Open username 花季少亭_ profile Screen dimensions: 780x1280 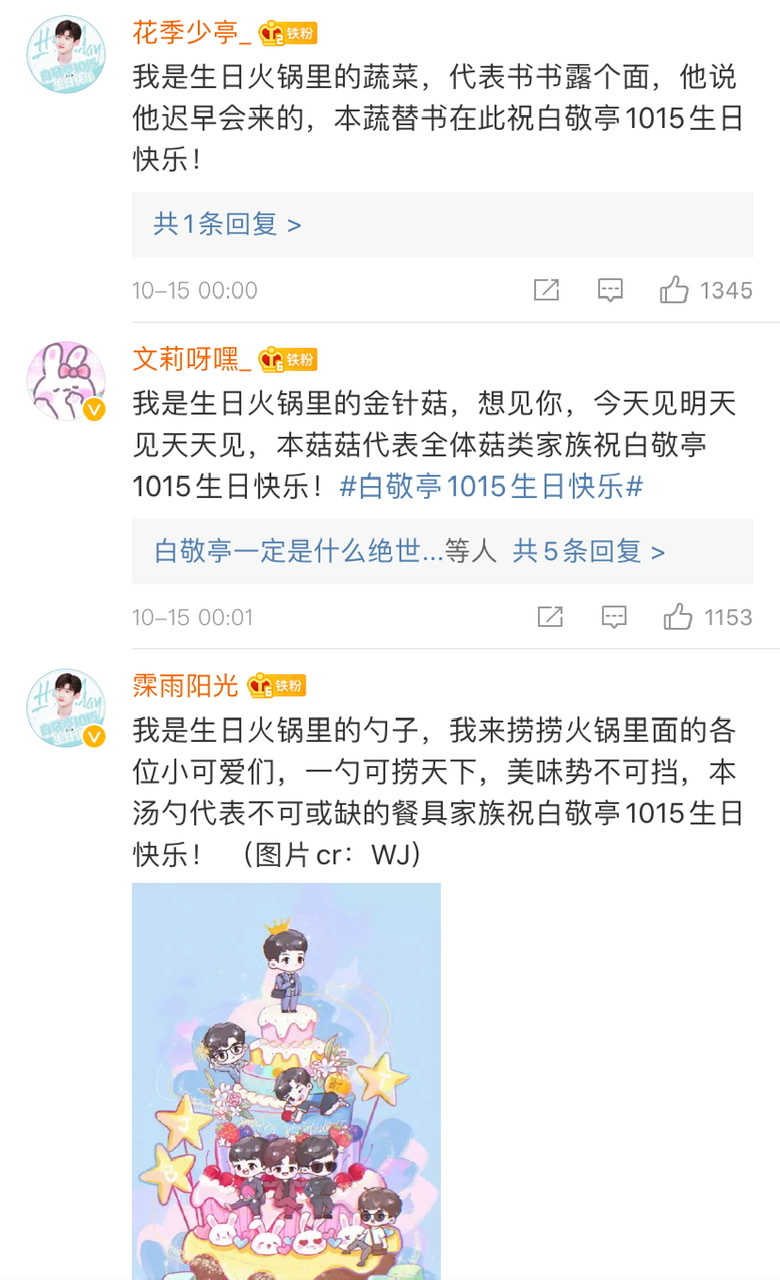pyautogui.click(x=192, y=32)
